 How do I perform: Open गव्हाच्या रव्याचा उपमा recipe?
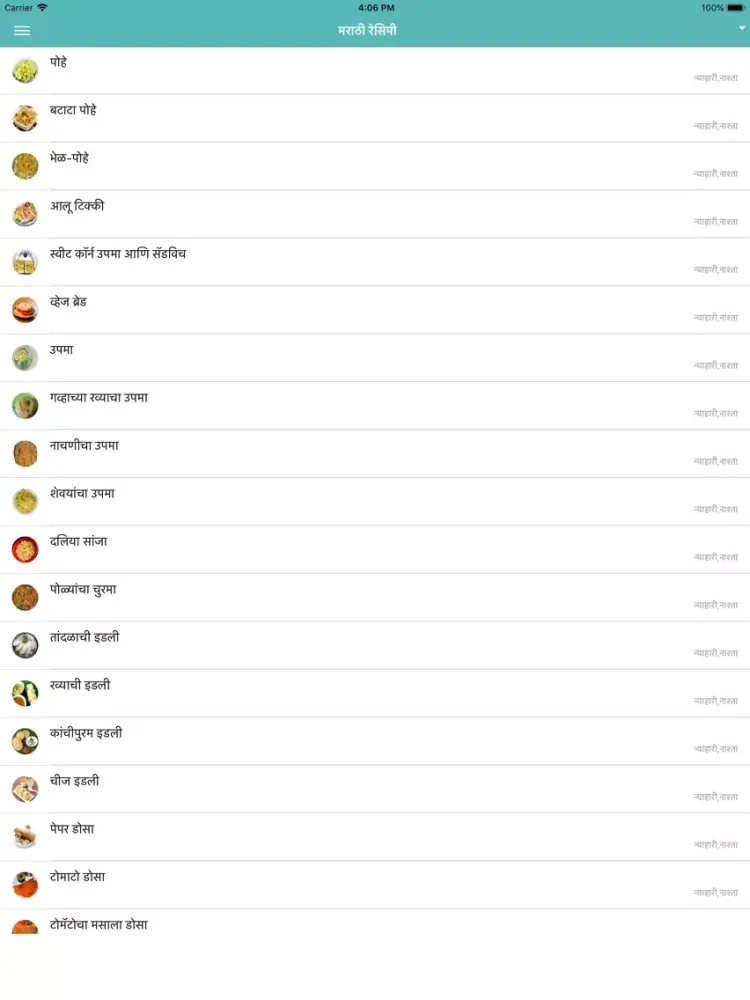pyautogui.click(x=99, y=398)
